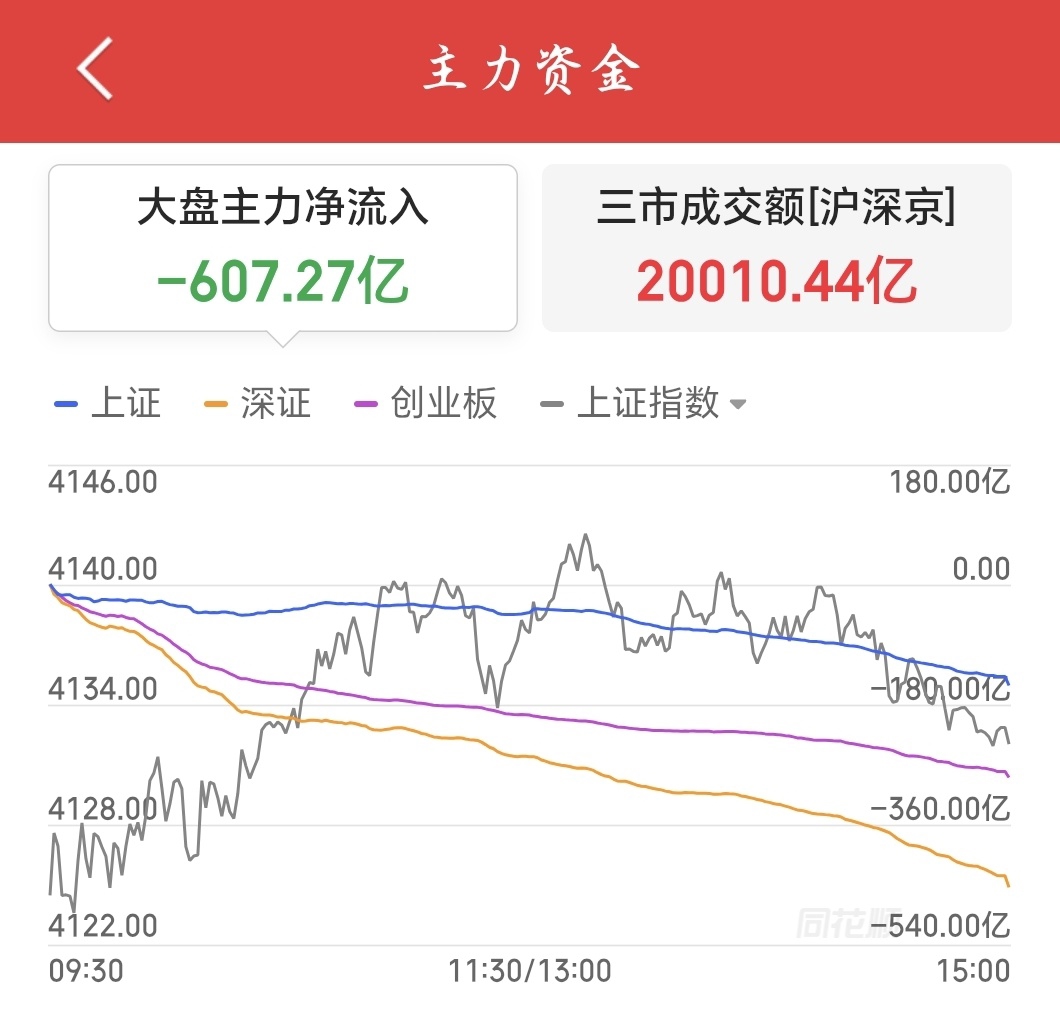Select the 大盘主力净流入 tab
The height and width of the screenshot is (1018, 1060).
[x=283, y=247]
